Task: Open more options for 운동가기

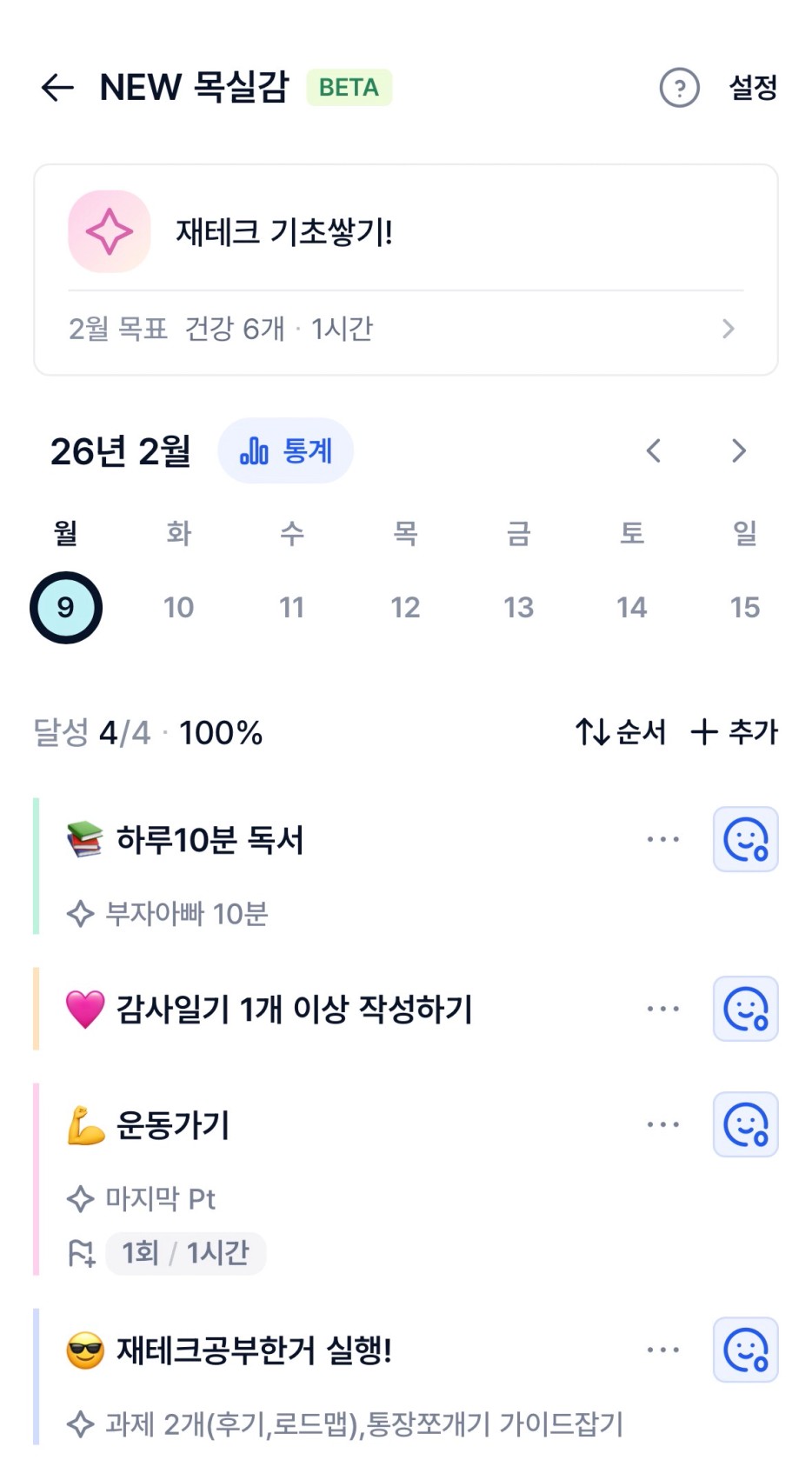Action: pos(663,1125)
